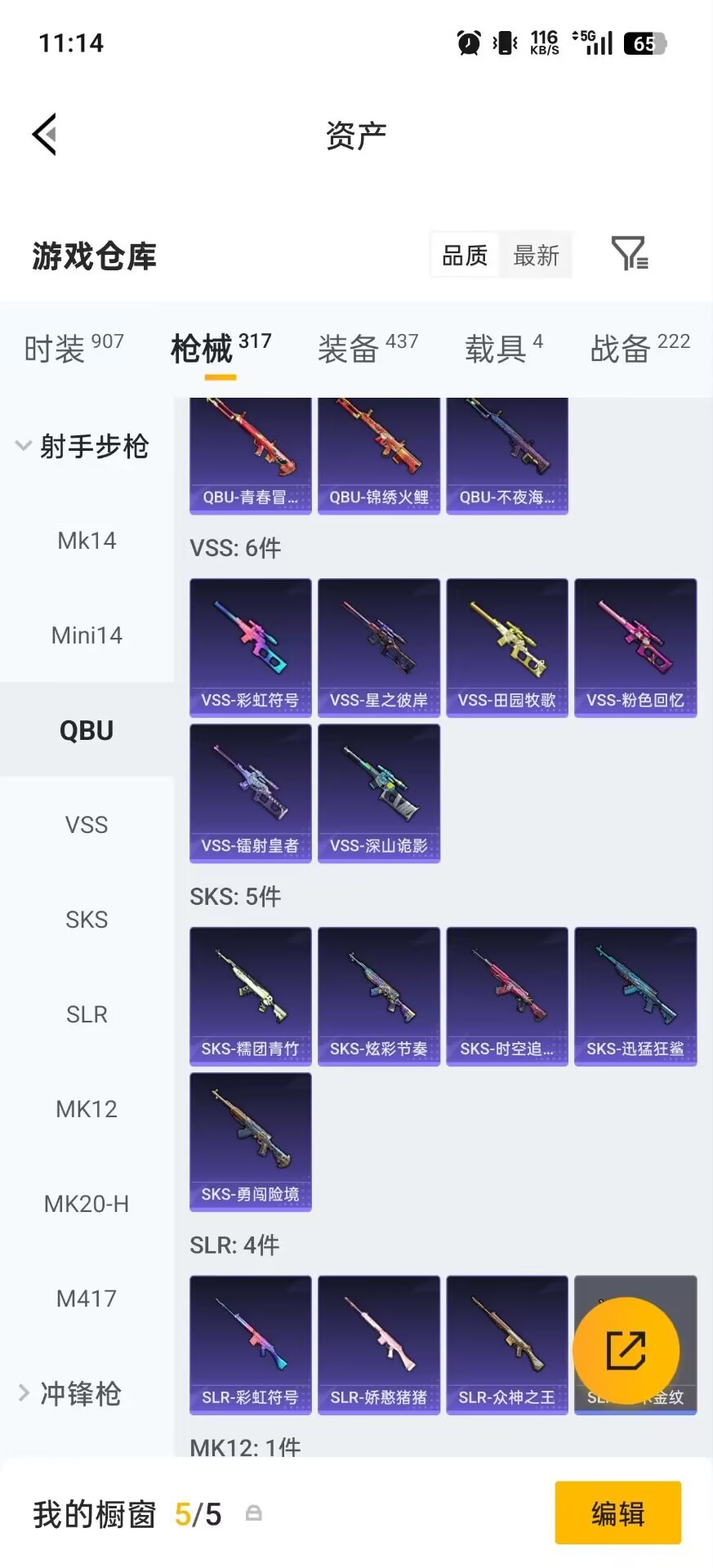Sort warehouse items by 品质
This screenshot has height=1568, width=713.
click(x=462, y=255)
